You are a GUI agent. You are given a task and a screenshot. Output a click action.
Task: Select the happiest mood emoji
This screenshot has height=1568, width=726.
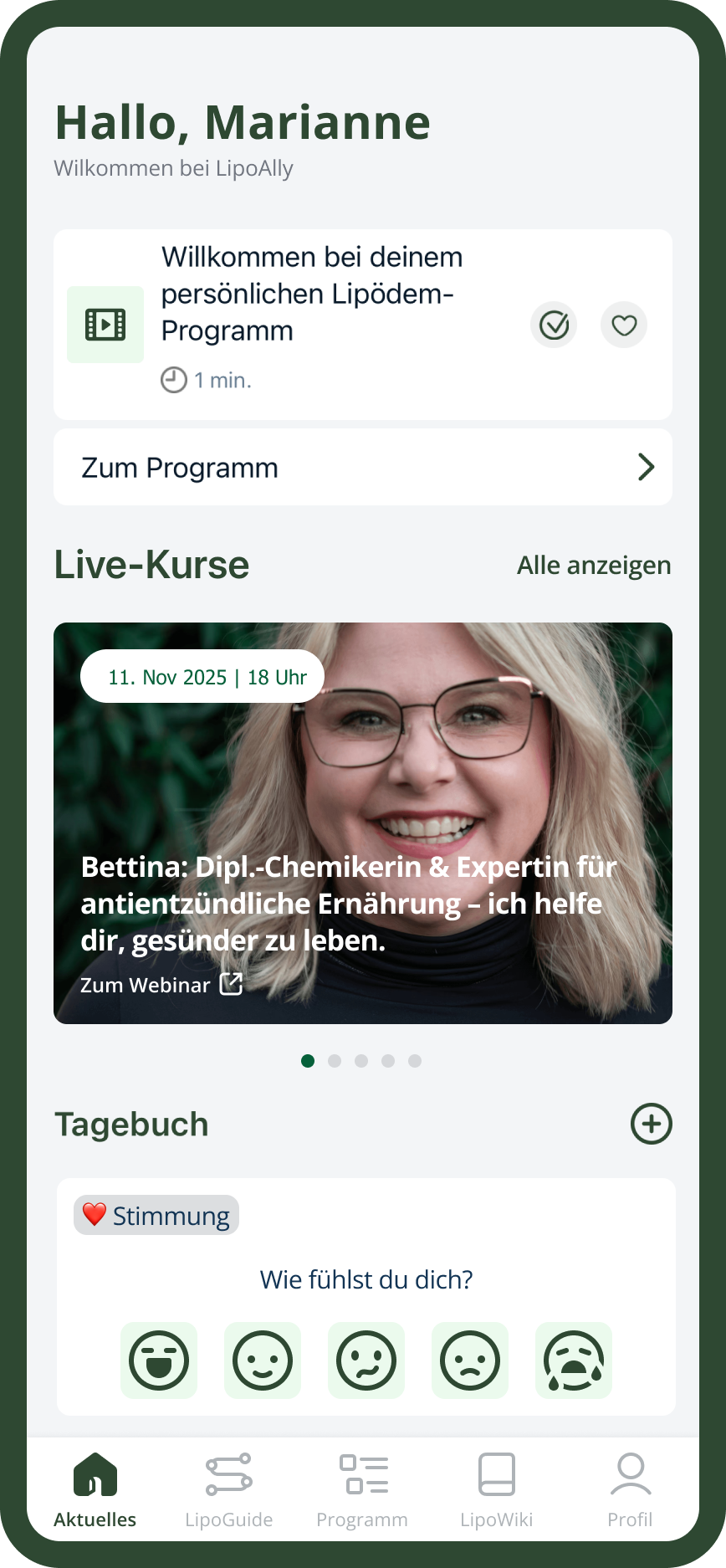point(158,1360)
